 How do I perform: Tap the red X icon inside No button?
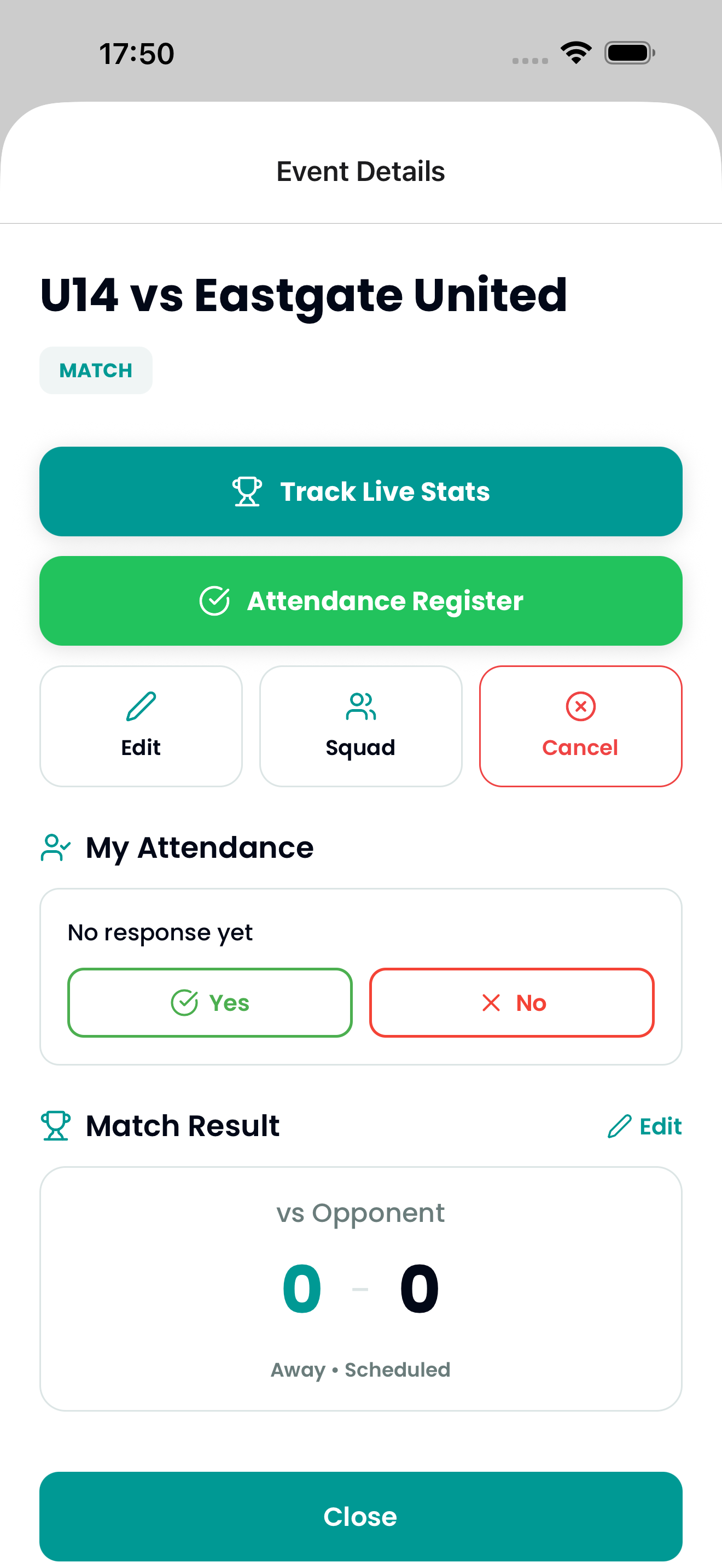coord(491,1002)
